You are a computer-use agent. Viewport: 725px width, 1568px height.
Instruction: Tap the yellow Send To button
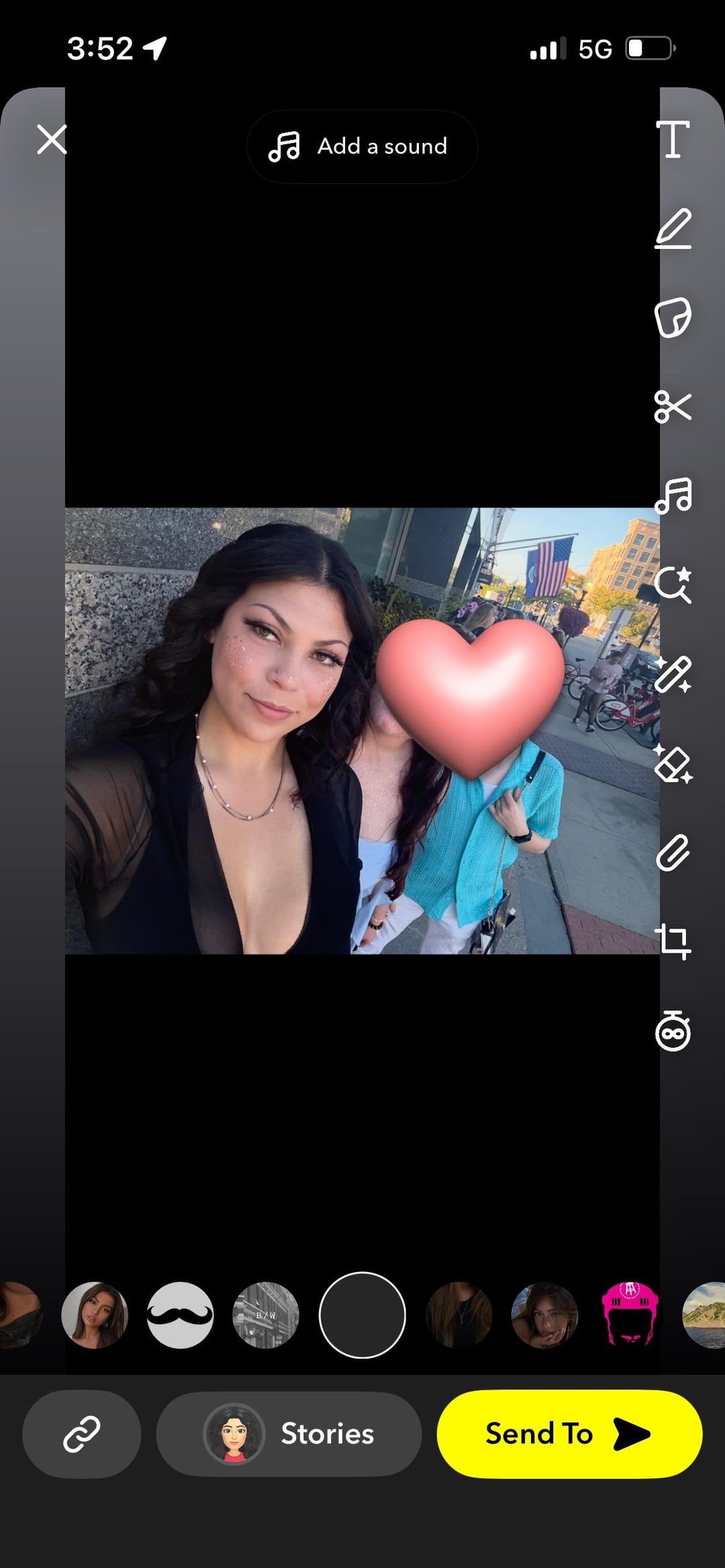(x=569, y=1434)
